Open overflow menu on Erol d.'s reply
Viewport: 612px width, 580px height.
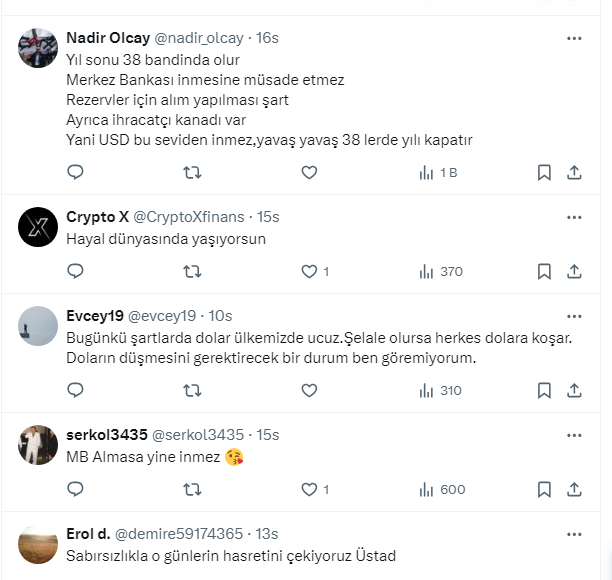[x=574, y=534]
